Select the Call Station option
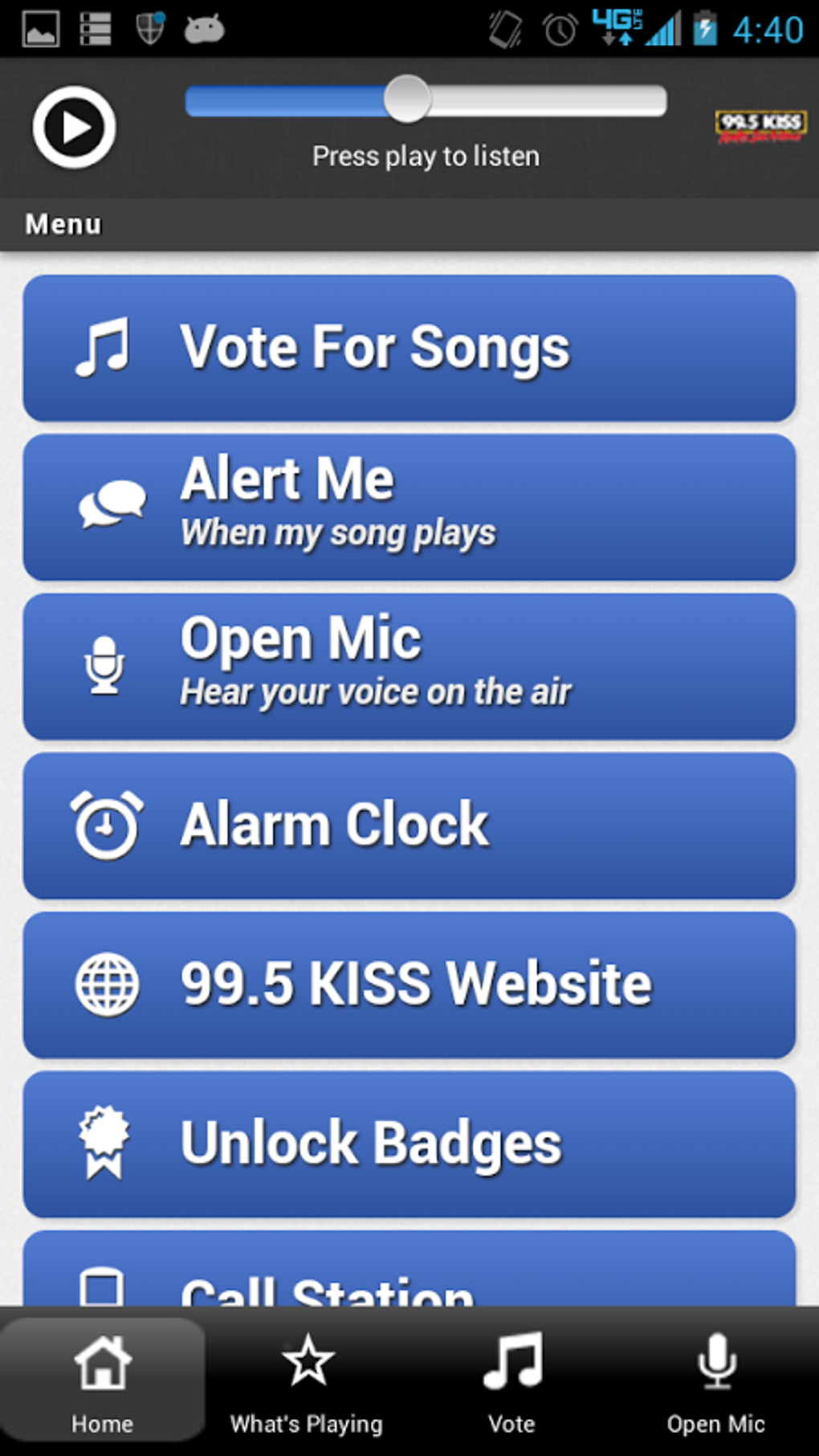Viewport: 819px width, 1456px height. coord(409,1273)
